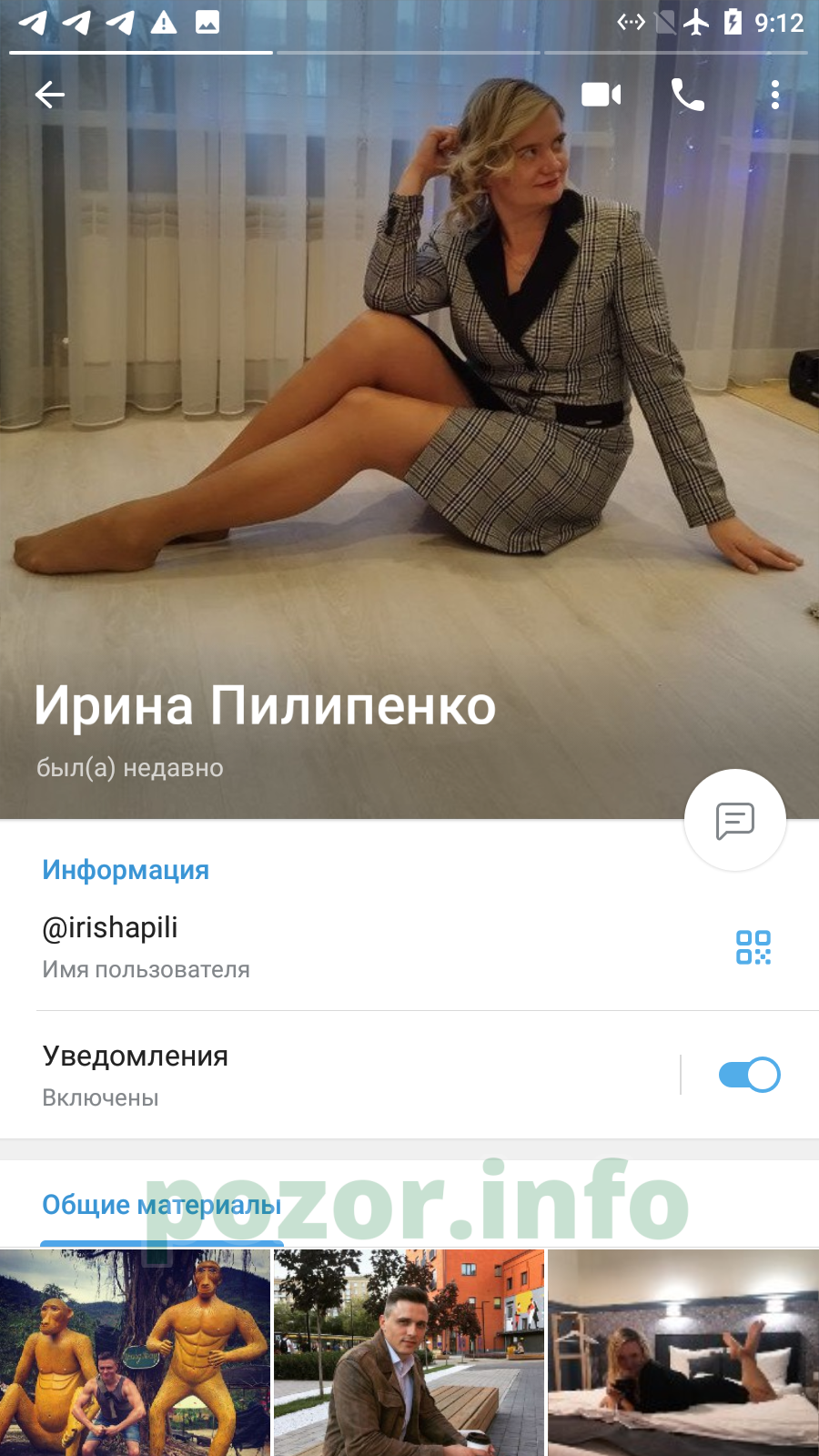Start a video call

click(x=601, y=95)
